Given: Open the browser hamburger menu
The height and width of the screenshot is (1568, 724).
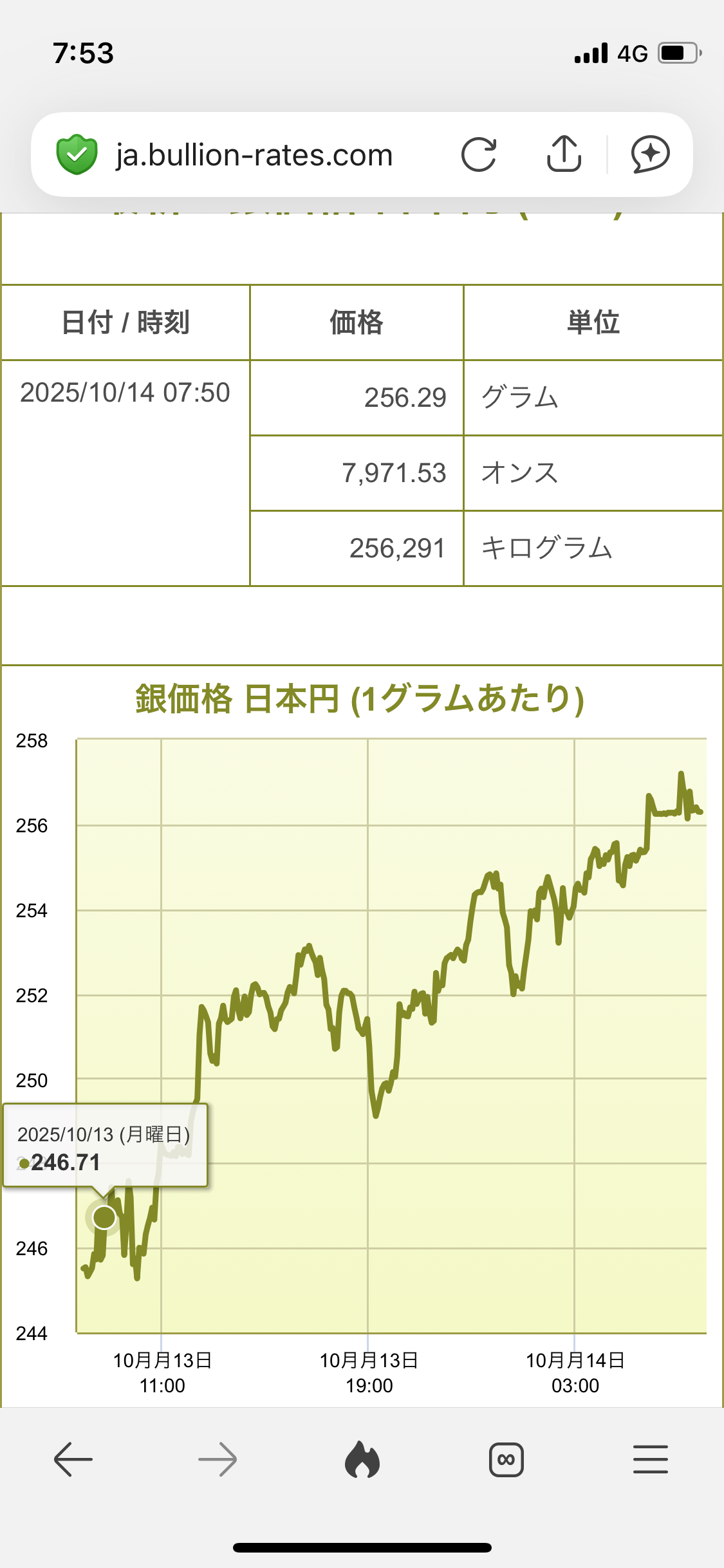Looking at the screenshot, I should pos(650,1459).
